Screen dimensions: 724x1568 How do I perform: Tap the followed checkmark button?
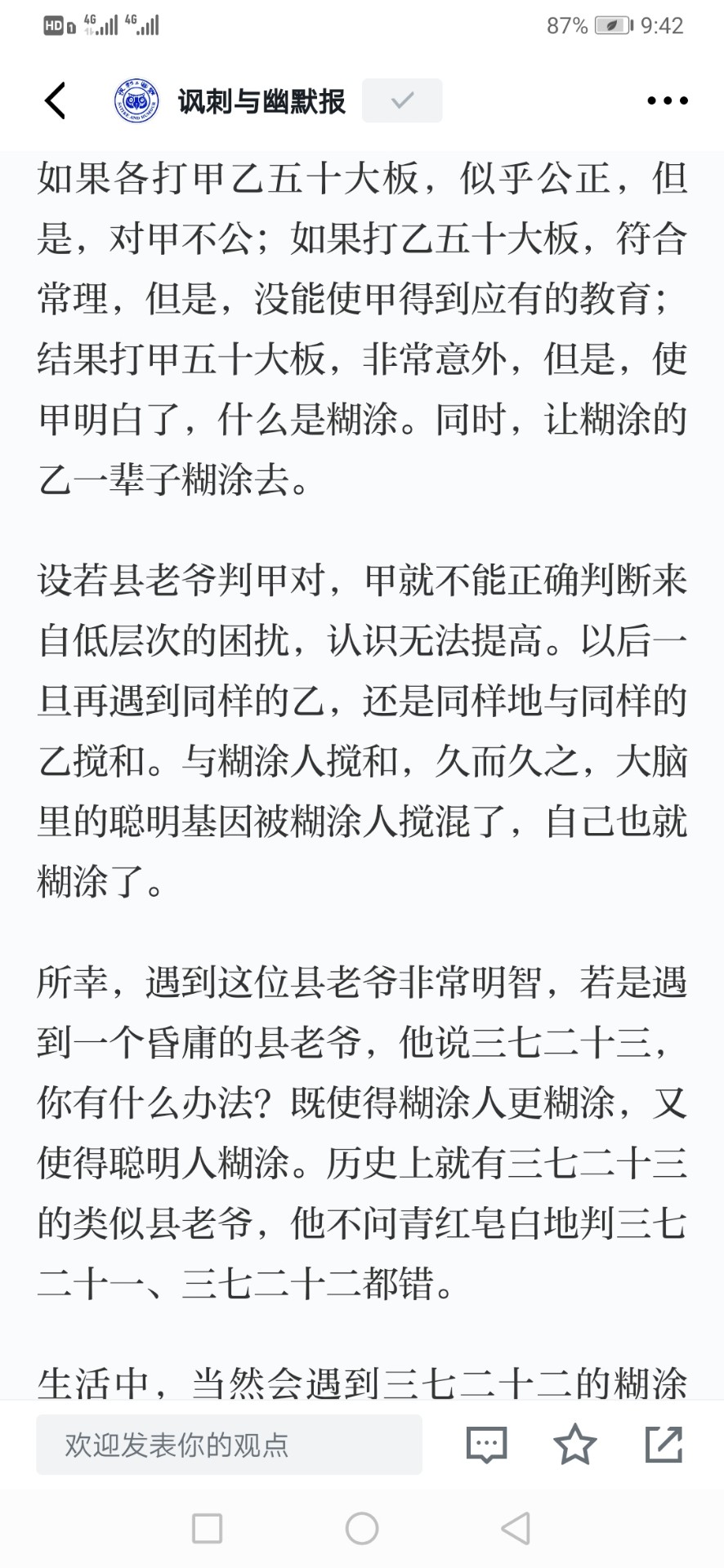[402, 100]
